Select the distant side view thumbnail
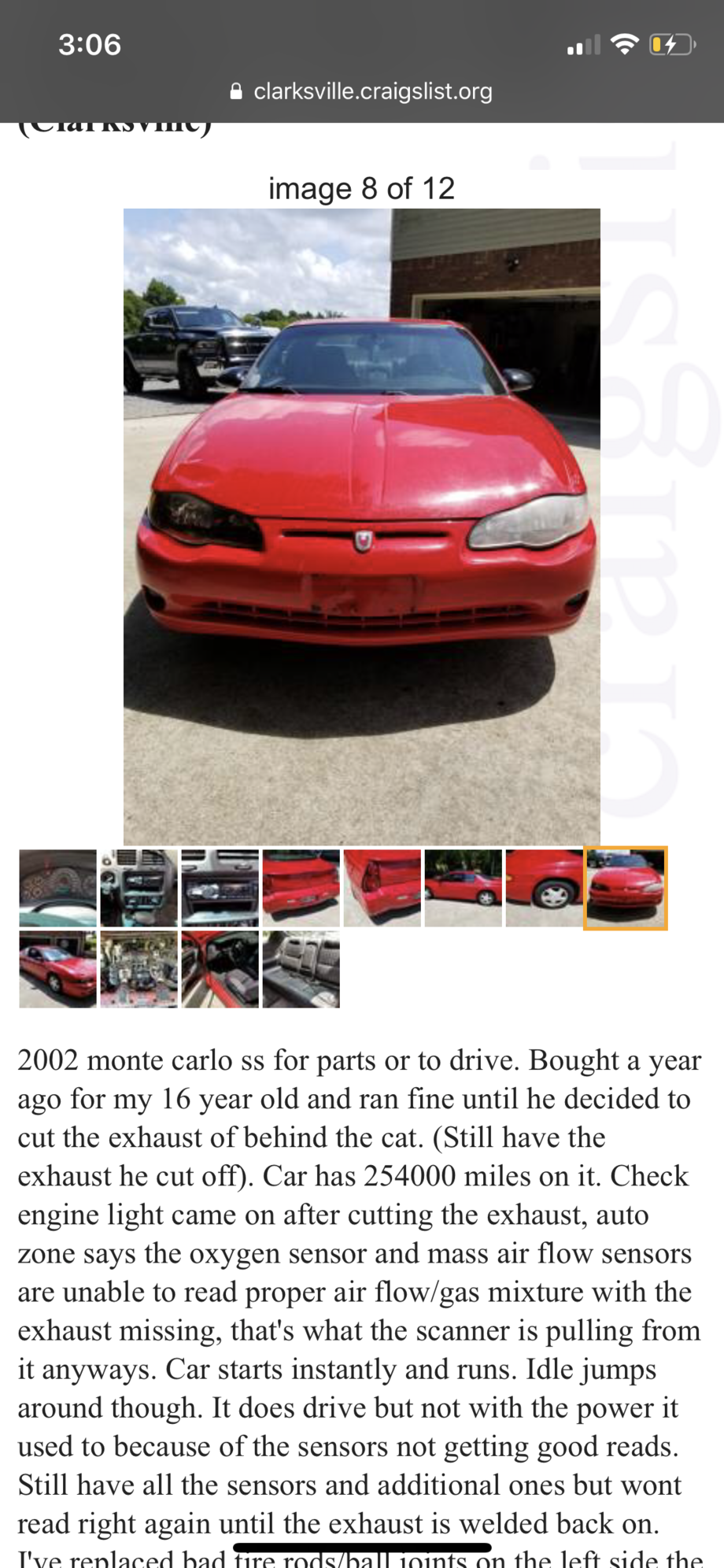Image resolution: width=724 pixels, height=1568 pixels. [x=464, y=888]
